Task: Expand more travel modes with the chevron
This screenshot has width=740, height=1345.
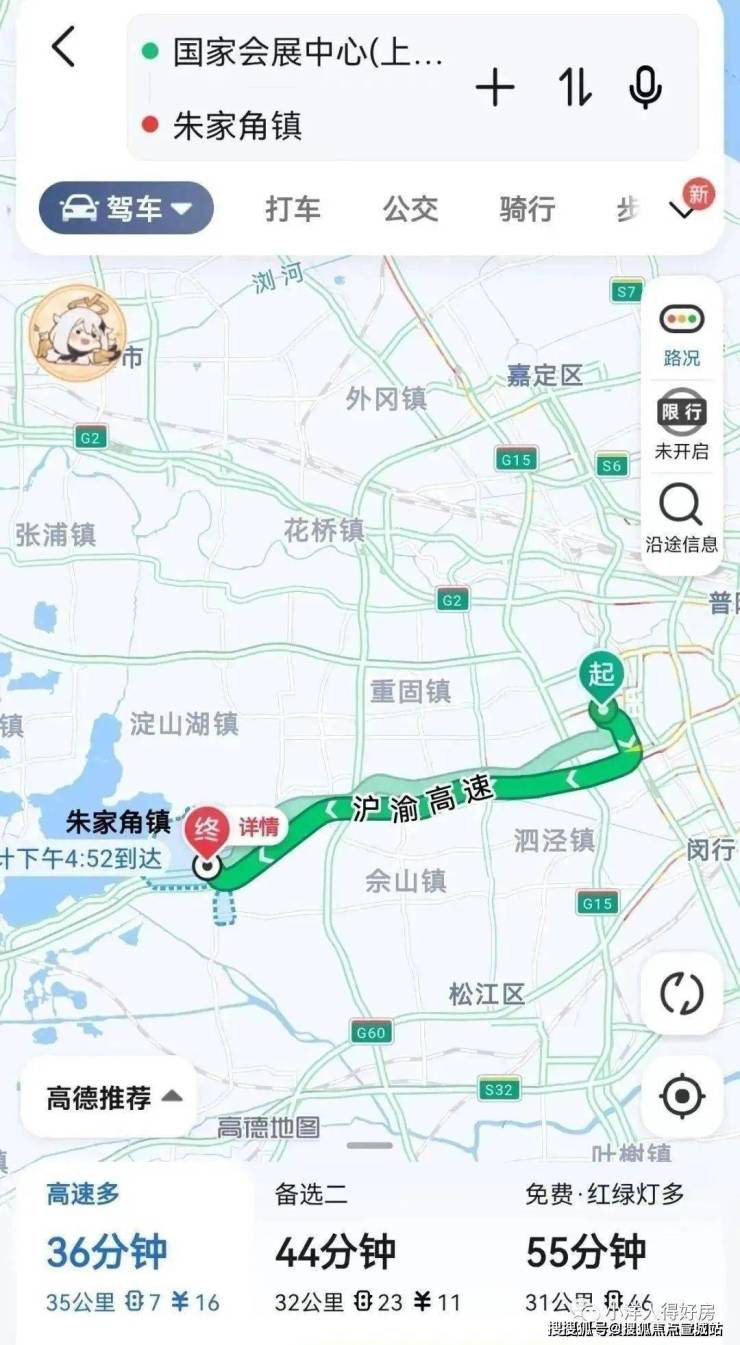Action: tap(685, 210)
